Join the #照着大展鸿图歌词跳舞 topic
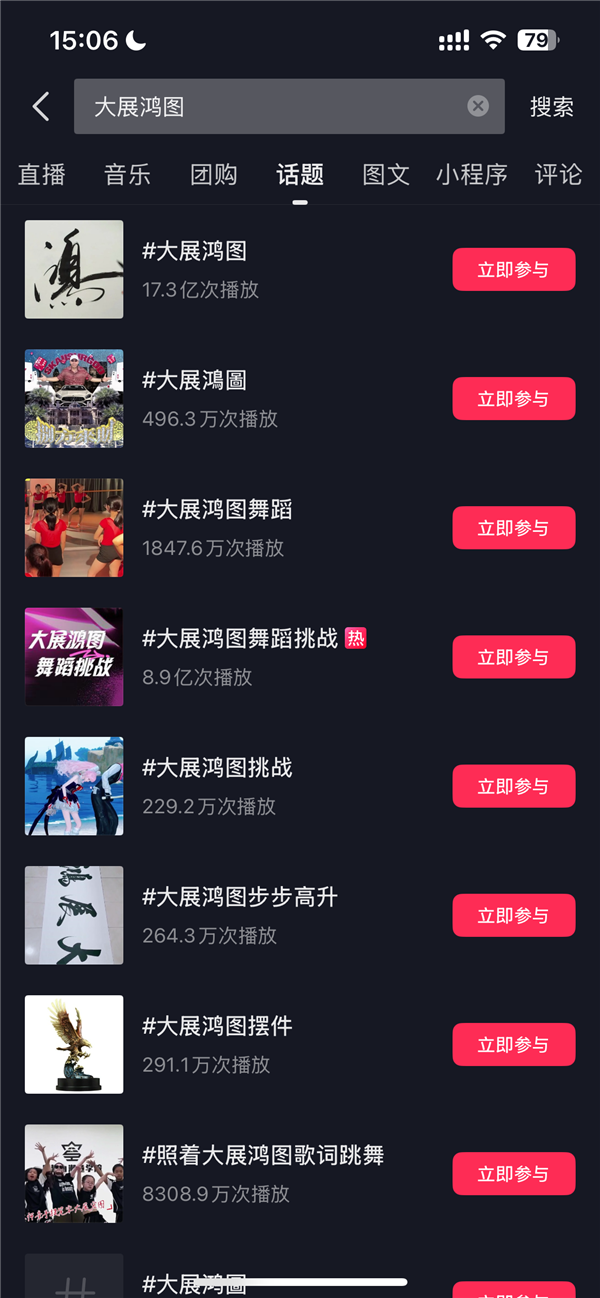600x1298 pixels. click(513, 1174)
